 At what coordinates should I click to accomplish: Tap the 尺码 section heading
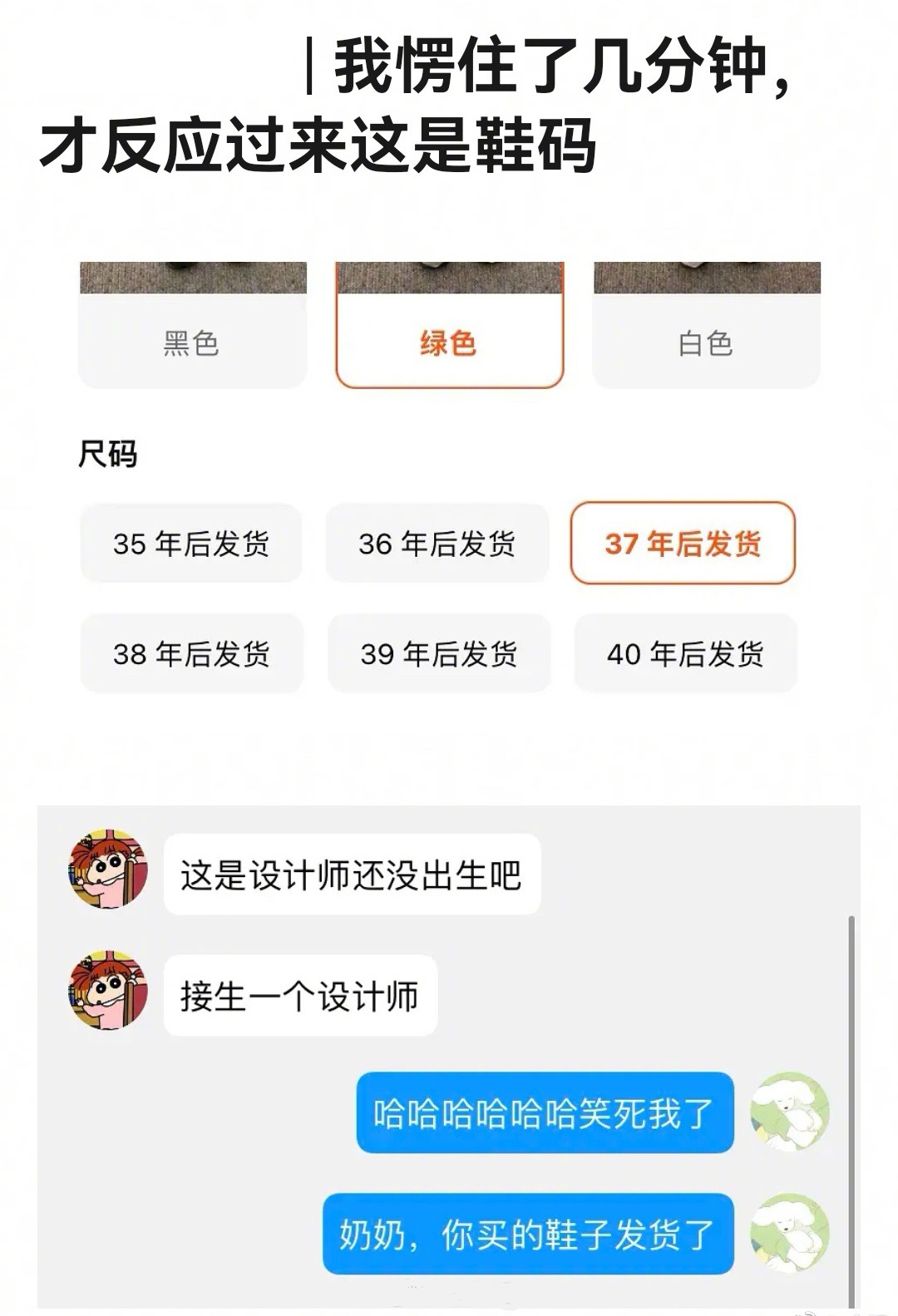(105, 451)
